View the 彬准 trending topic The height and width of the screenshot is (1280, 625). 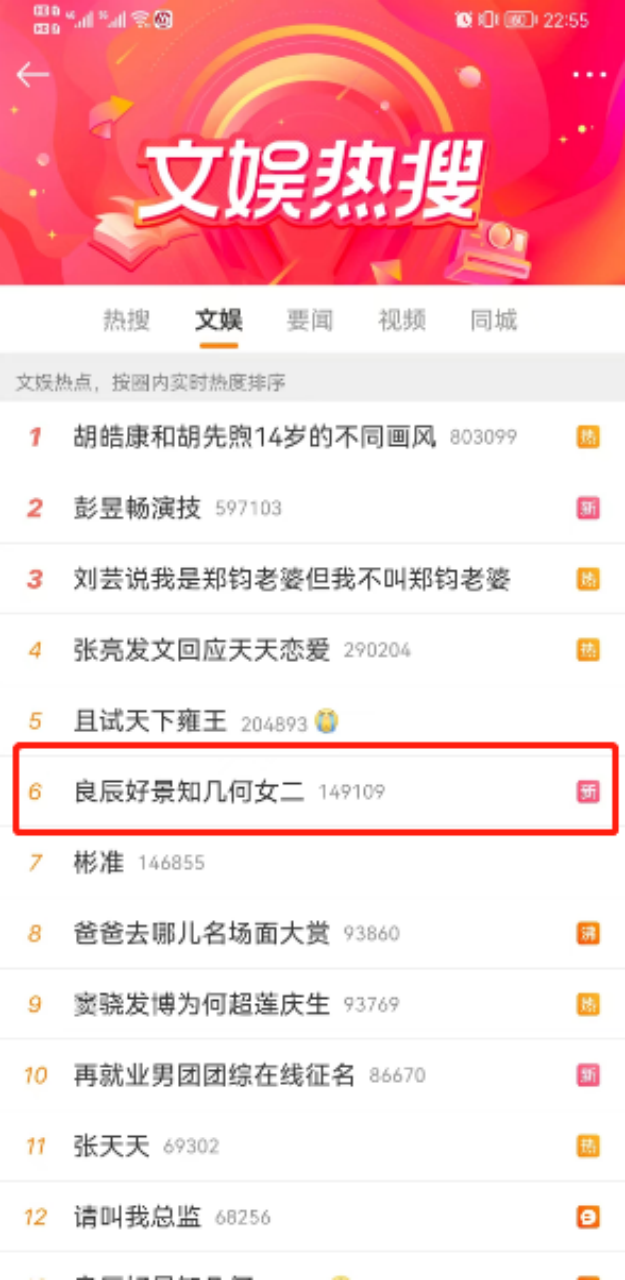(99, 862)
